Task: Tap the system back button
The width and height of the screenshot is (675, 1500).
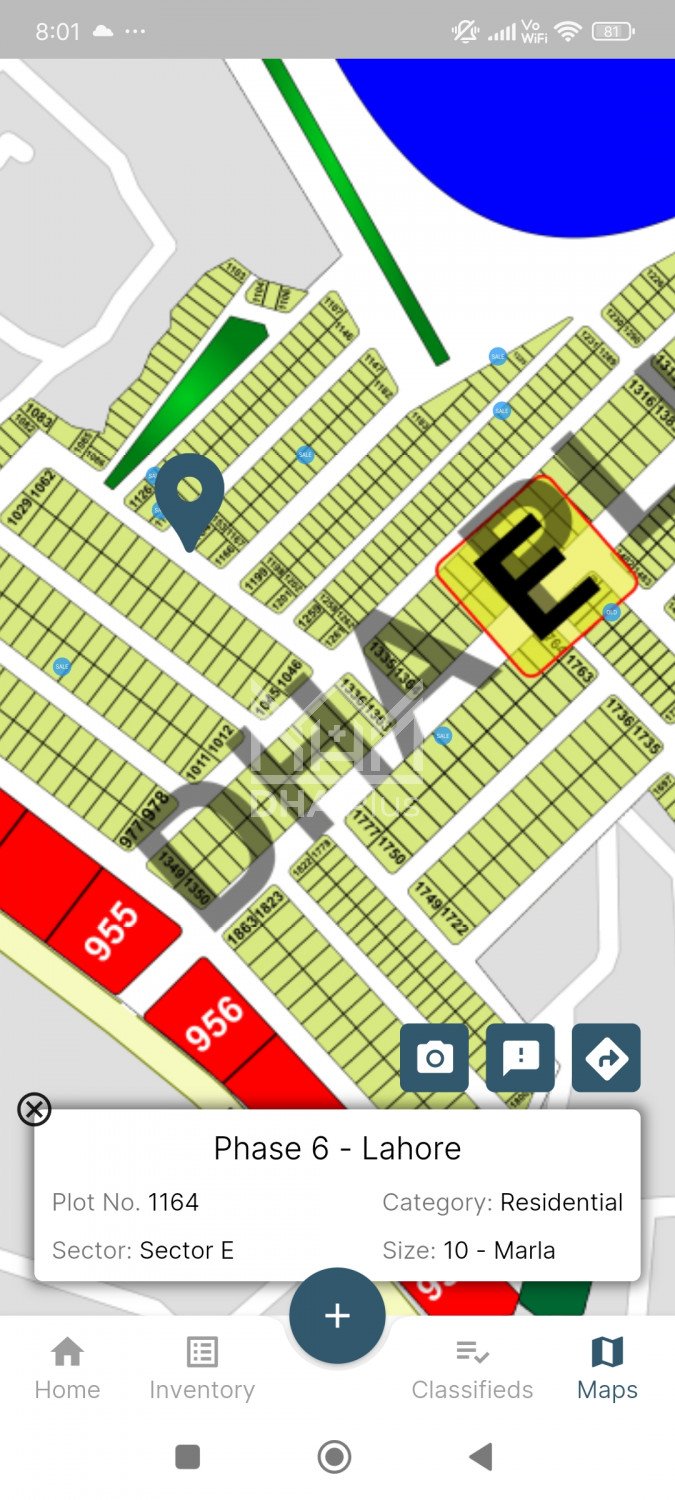Action: pos(481,1457)
